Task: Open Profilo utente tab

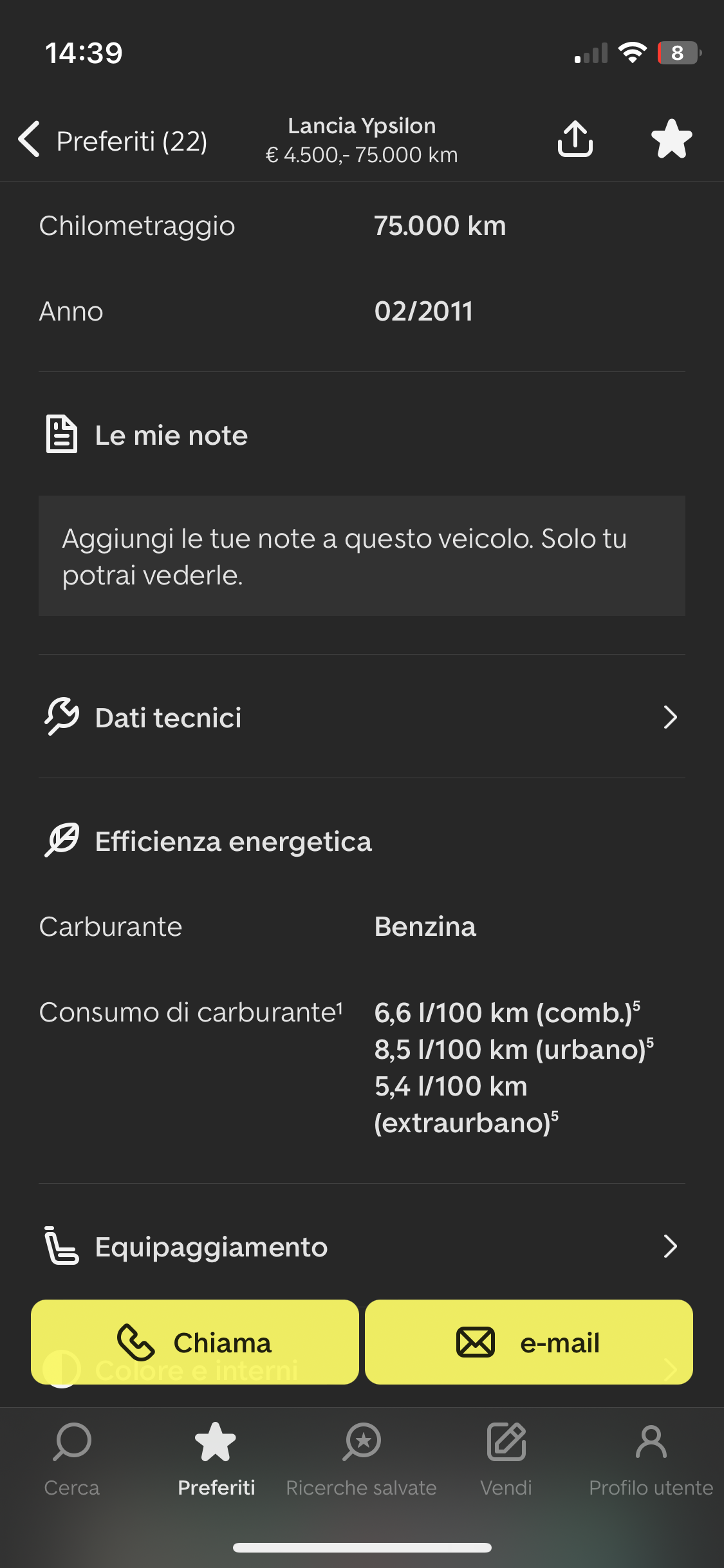Action: click(x=651, y=1460)
